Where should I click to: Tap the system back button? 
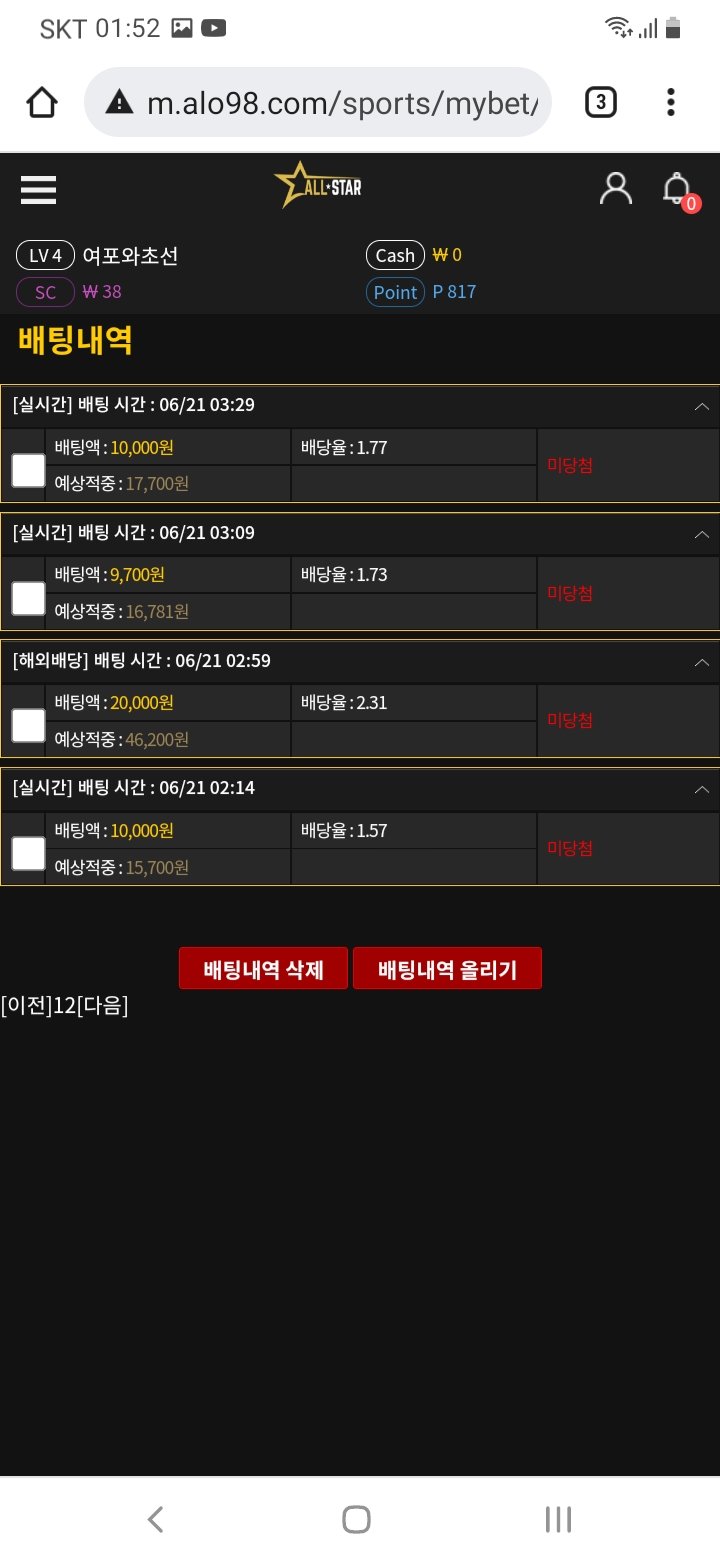pos(155,1520)
